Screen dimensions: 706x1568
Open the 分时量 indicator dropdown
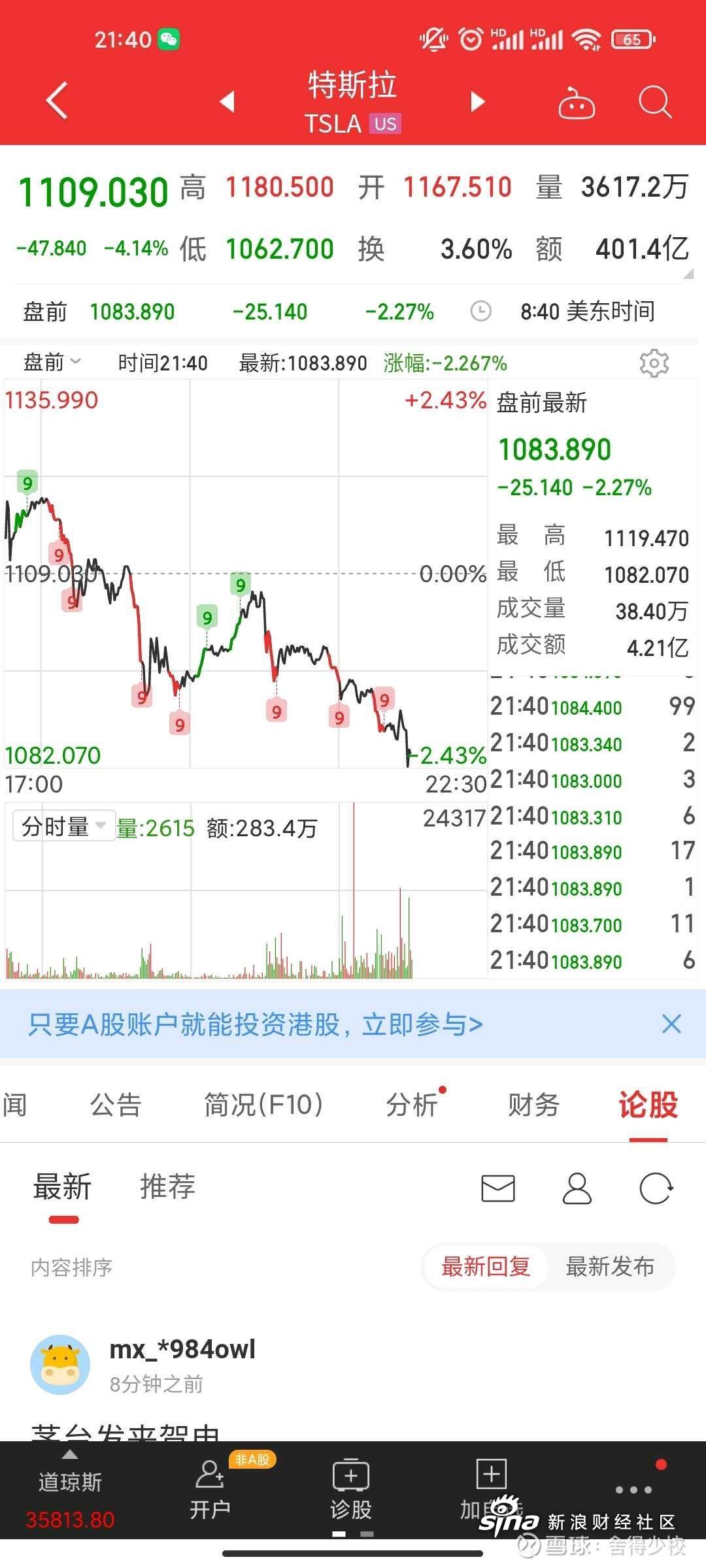tap(64, 826)
